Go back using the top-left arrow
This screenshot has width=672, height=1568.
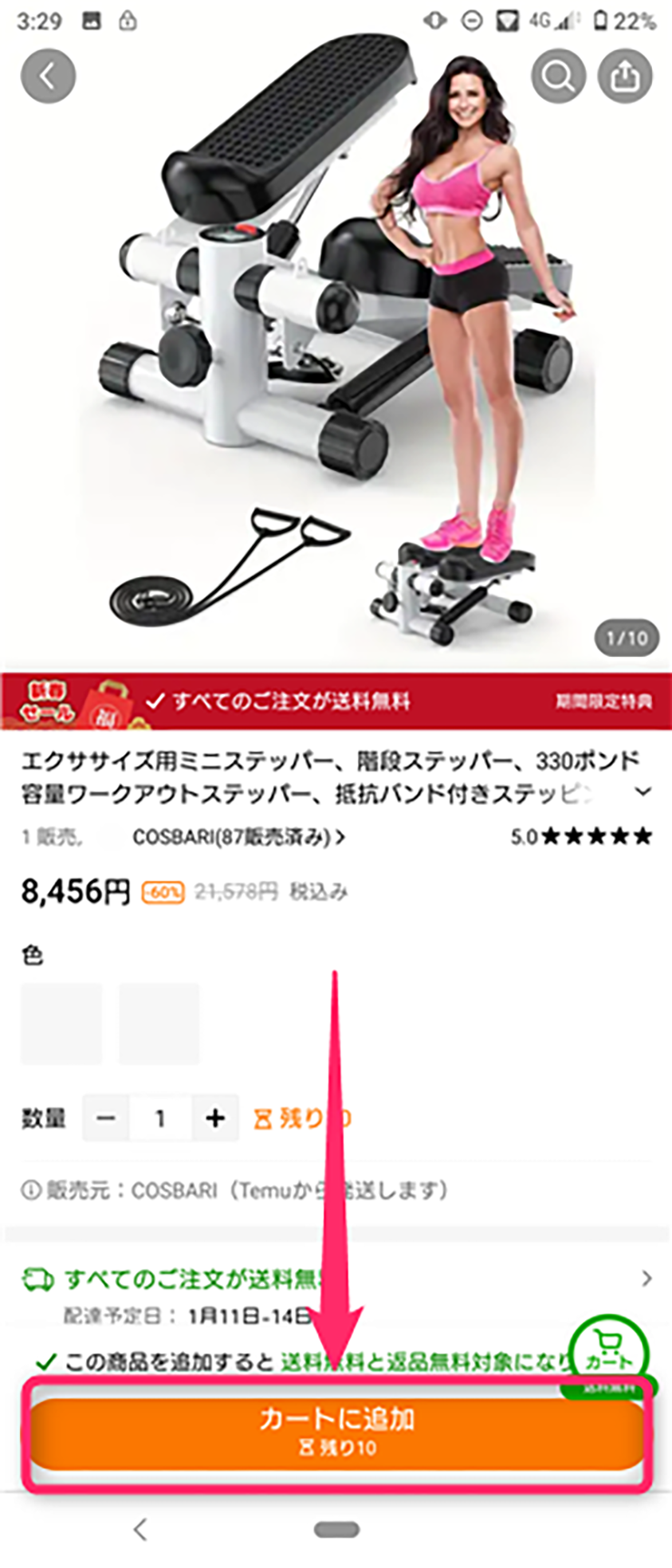[x=48, y=77]
